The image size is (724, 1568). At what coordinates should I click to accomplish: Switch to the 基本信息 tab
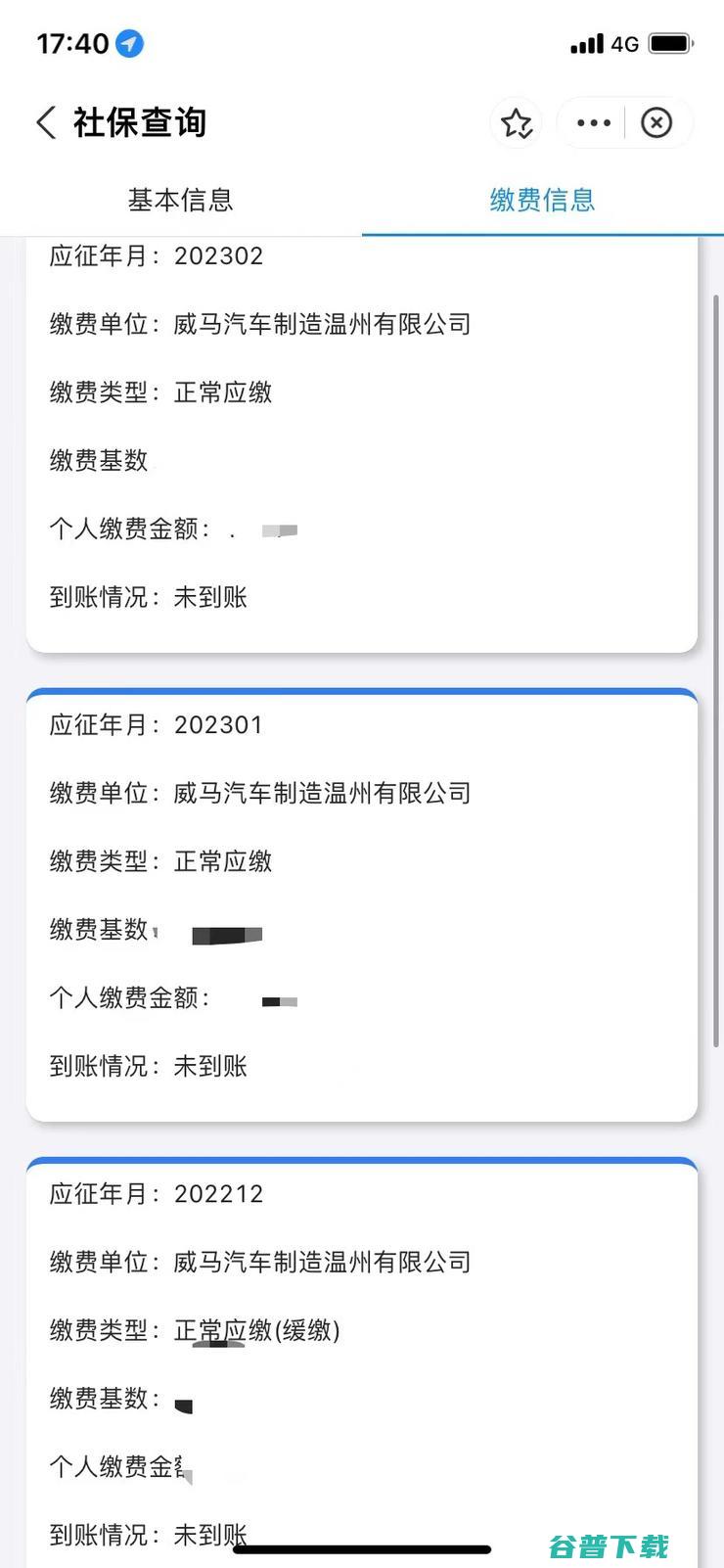click(x=180, y=201)
